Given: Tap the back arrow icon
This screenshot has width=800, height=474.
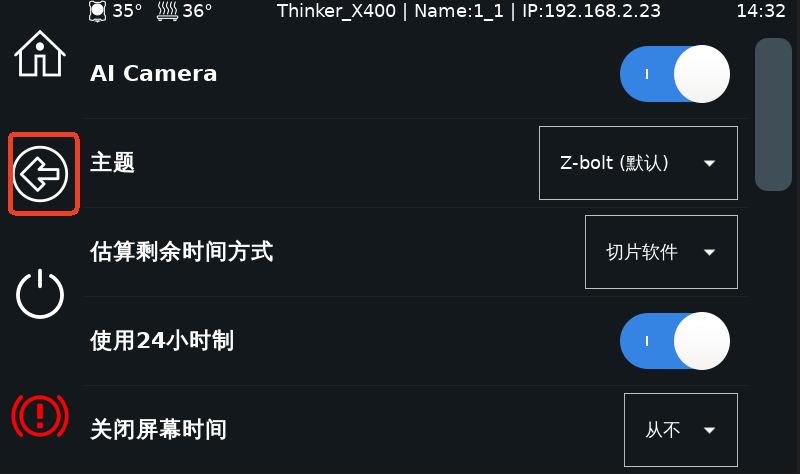Looking at the screenshot, I should pos(41,174).
